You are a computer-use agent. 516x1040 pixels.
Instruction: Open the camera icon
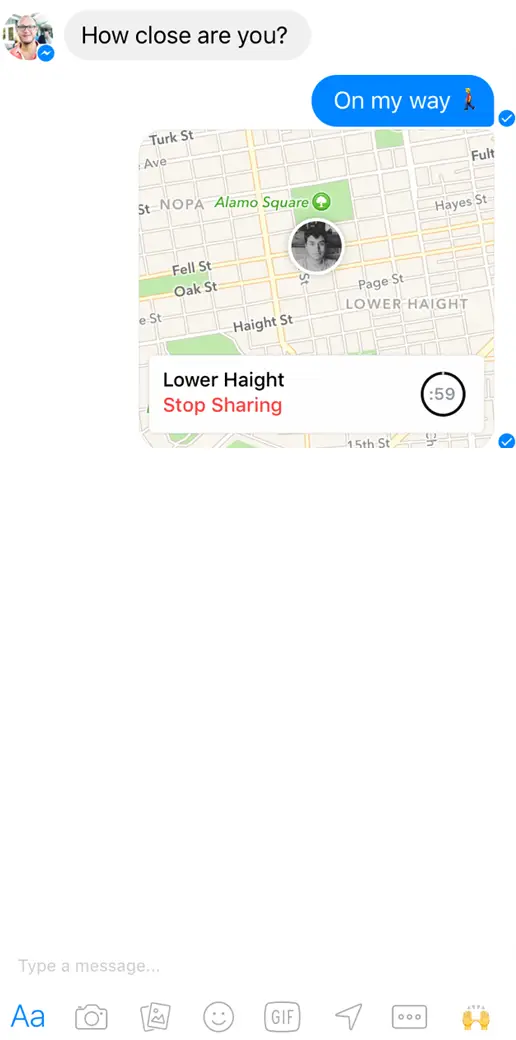91,1016
